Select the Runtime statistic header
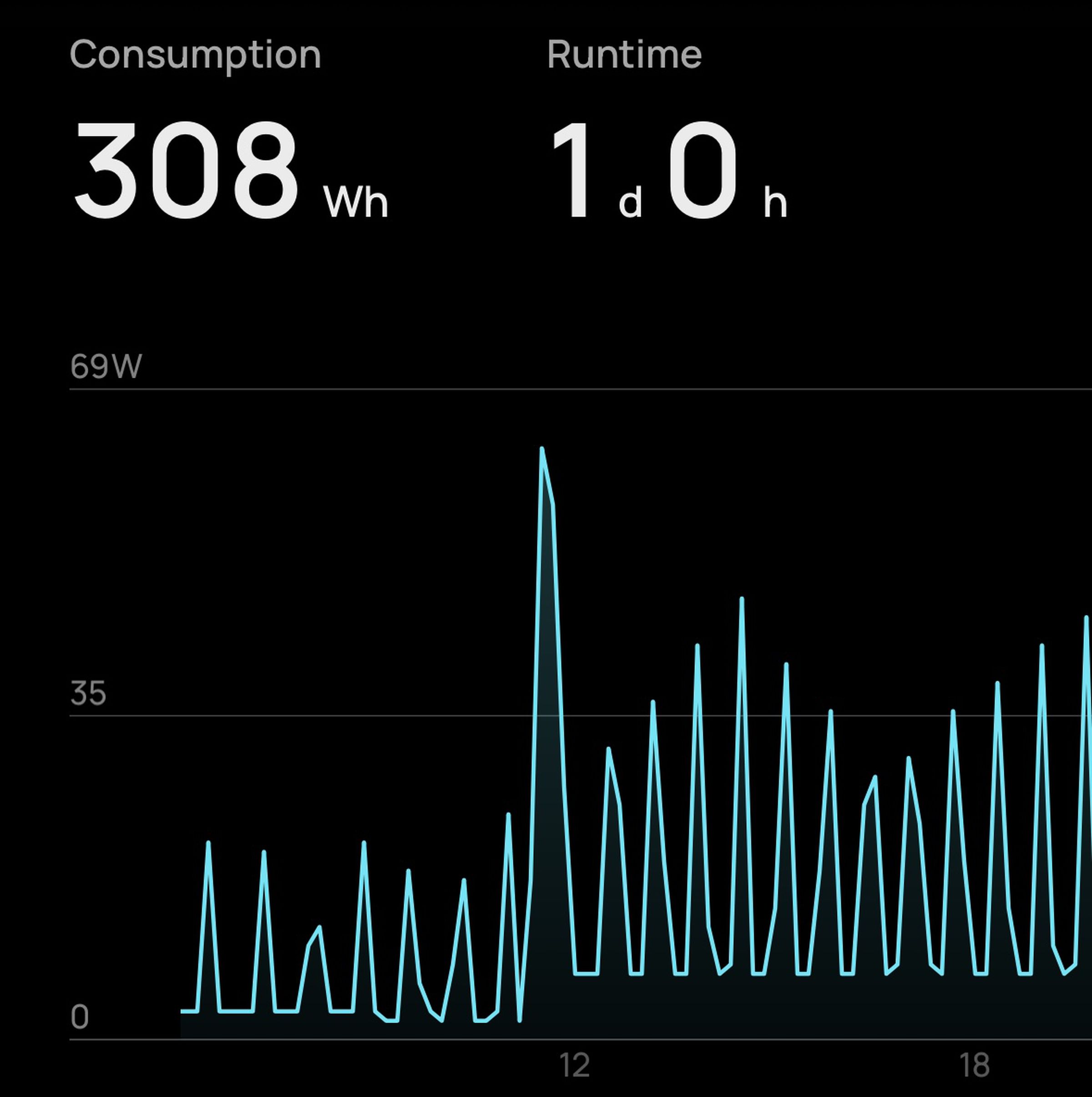Image resolution: width=1092 pixels, height=1097 pixels. click(x=624, y=54)
